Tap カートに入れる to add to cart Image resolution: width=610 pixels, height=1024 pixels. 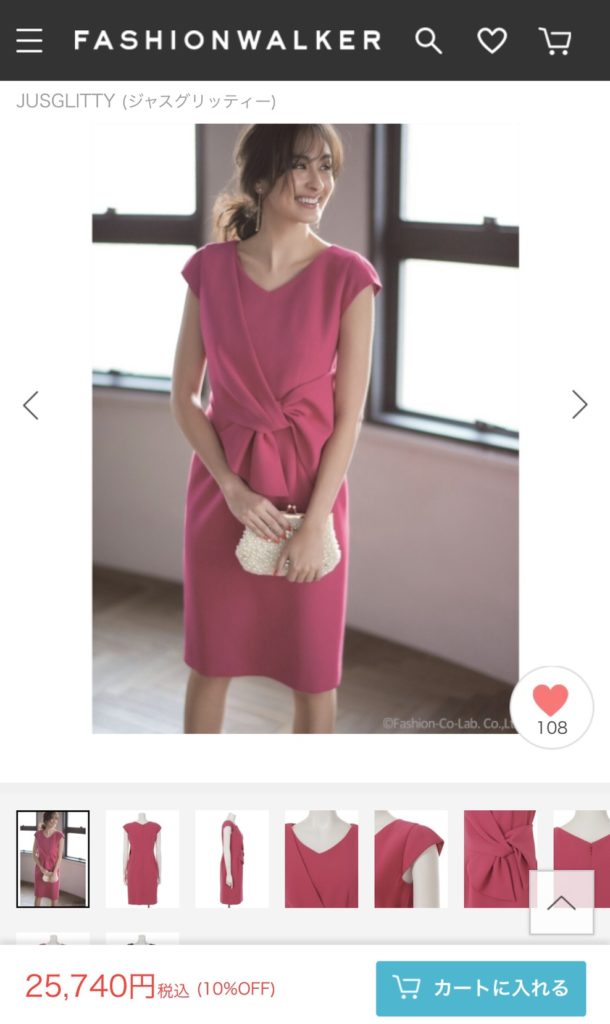481,988
